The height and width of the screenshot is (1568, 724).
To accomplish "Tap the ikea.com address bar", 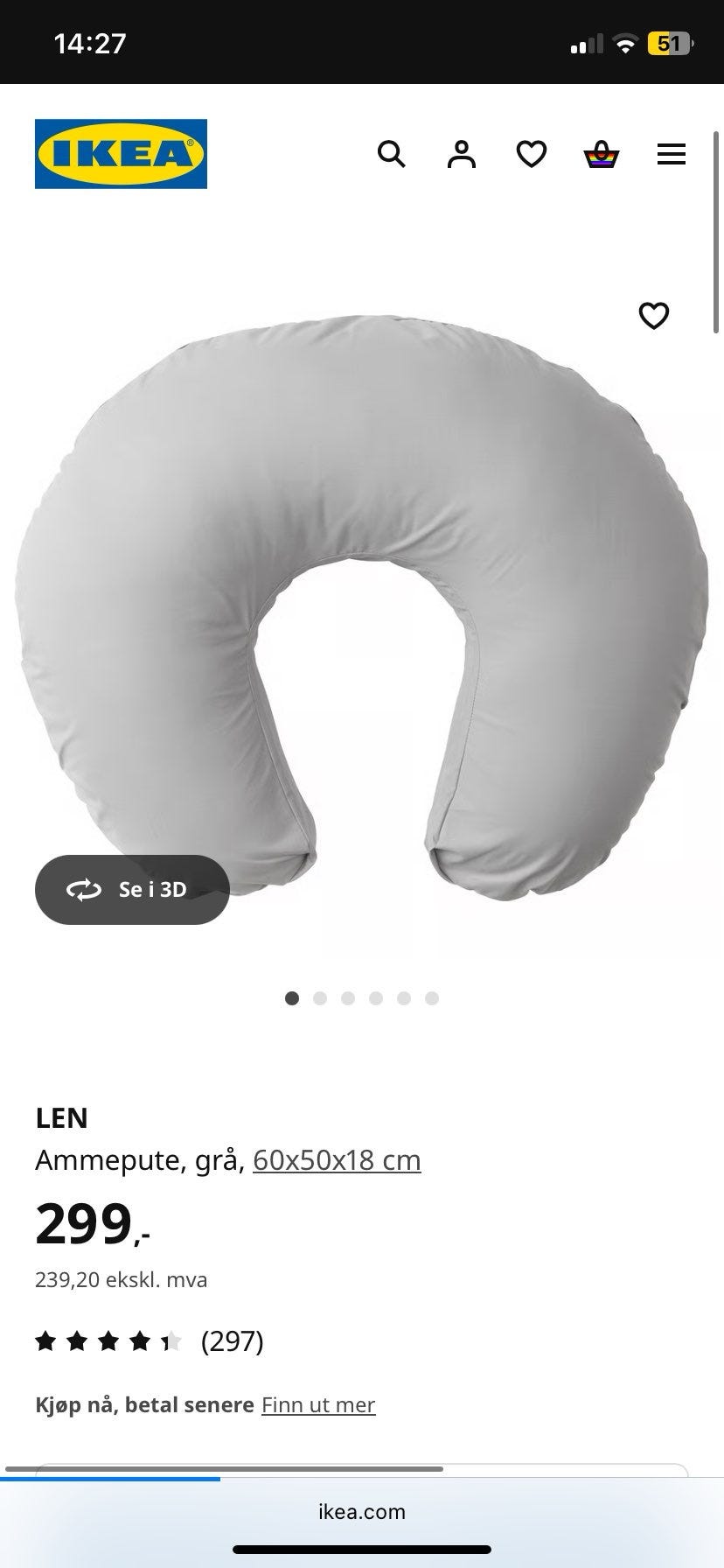I will (362, 1511).
